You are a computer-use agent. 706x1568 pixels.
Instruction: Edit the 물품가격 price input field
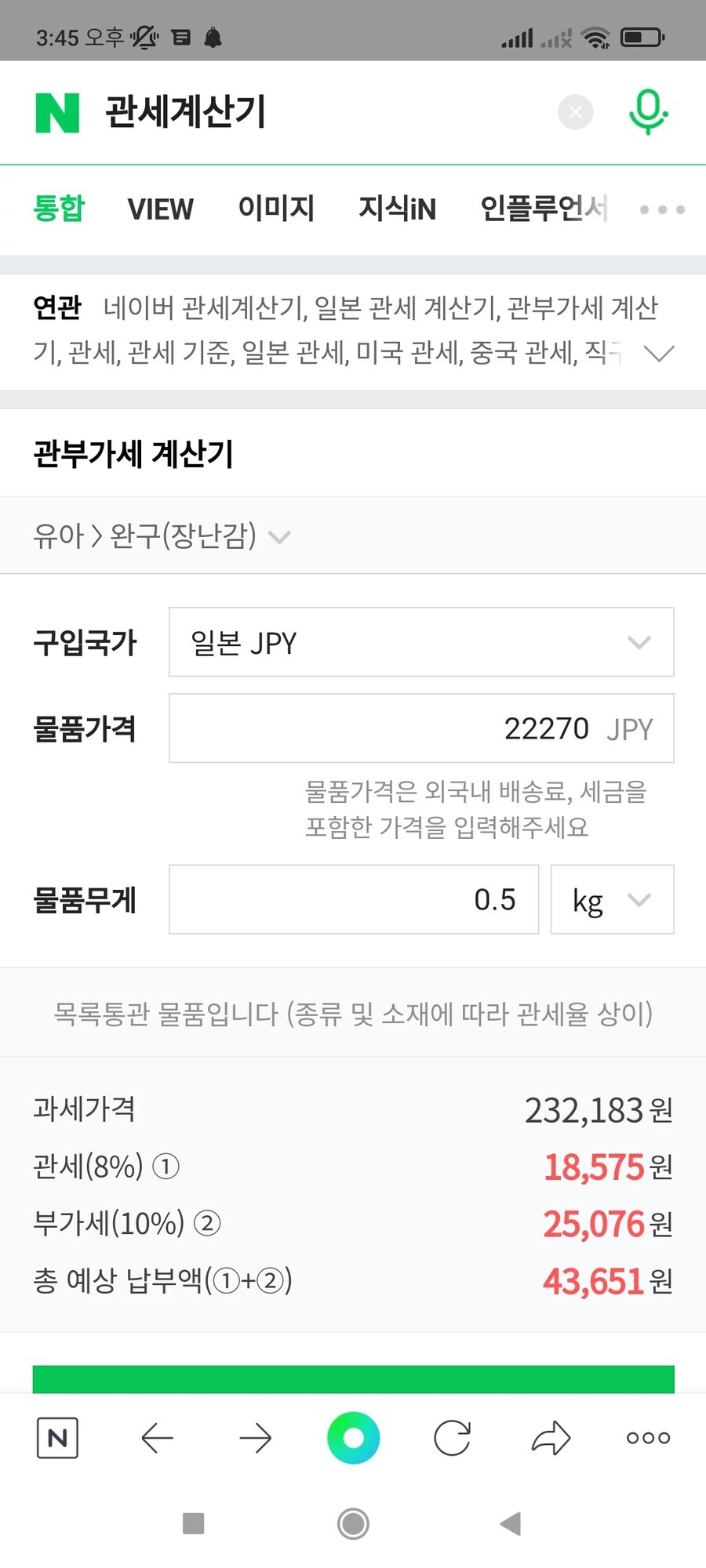point(420,727)
